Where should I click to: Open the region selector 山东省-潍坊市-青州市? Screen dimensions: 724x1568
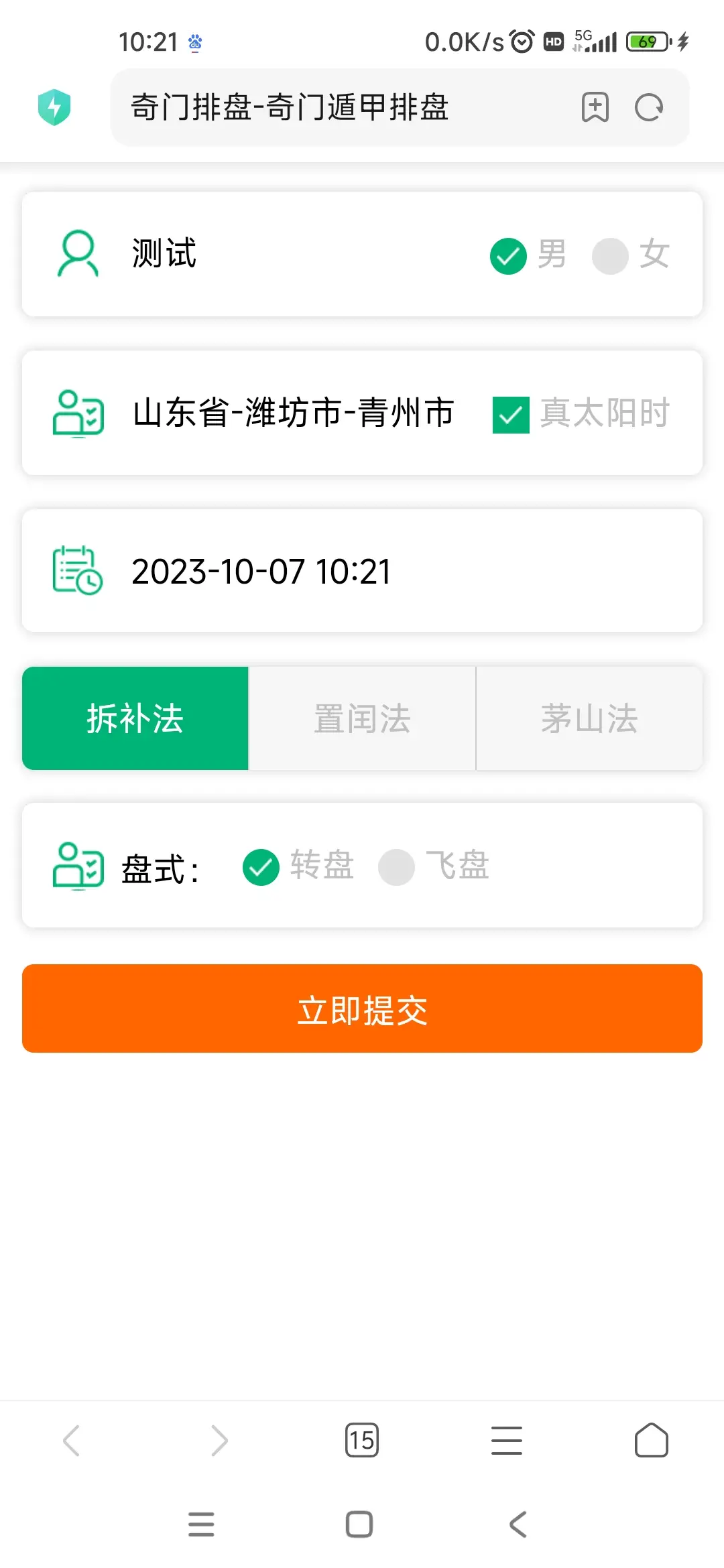point(292,413)
